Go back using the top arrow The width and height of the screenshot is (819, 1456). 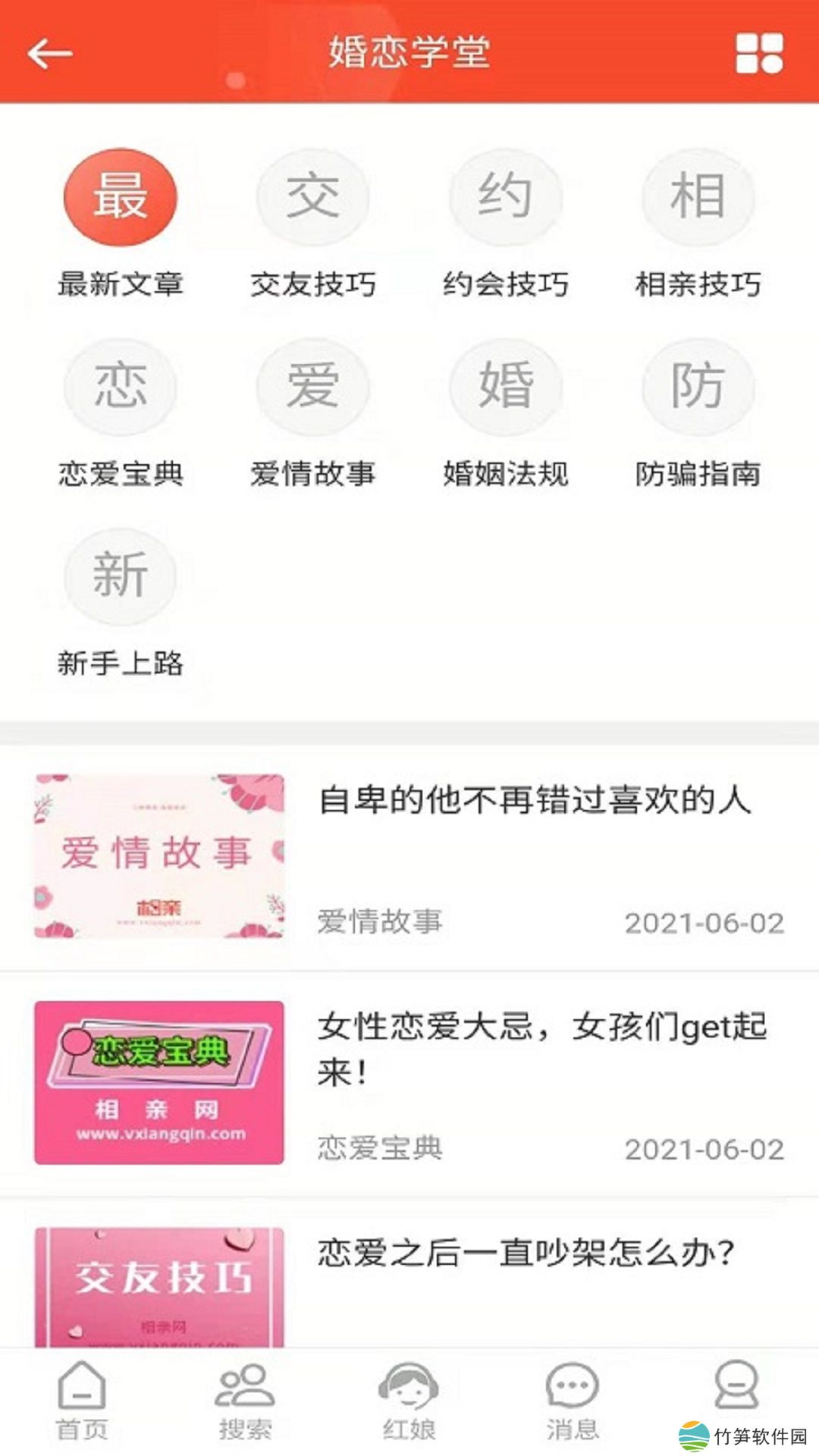50,53
